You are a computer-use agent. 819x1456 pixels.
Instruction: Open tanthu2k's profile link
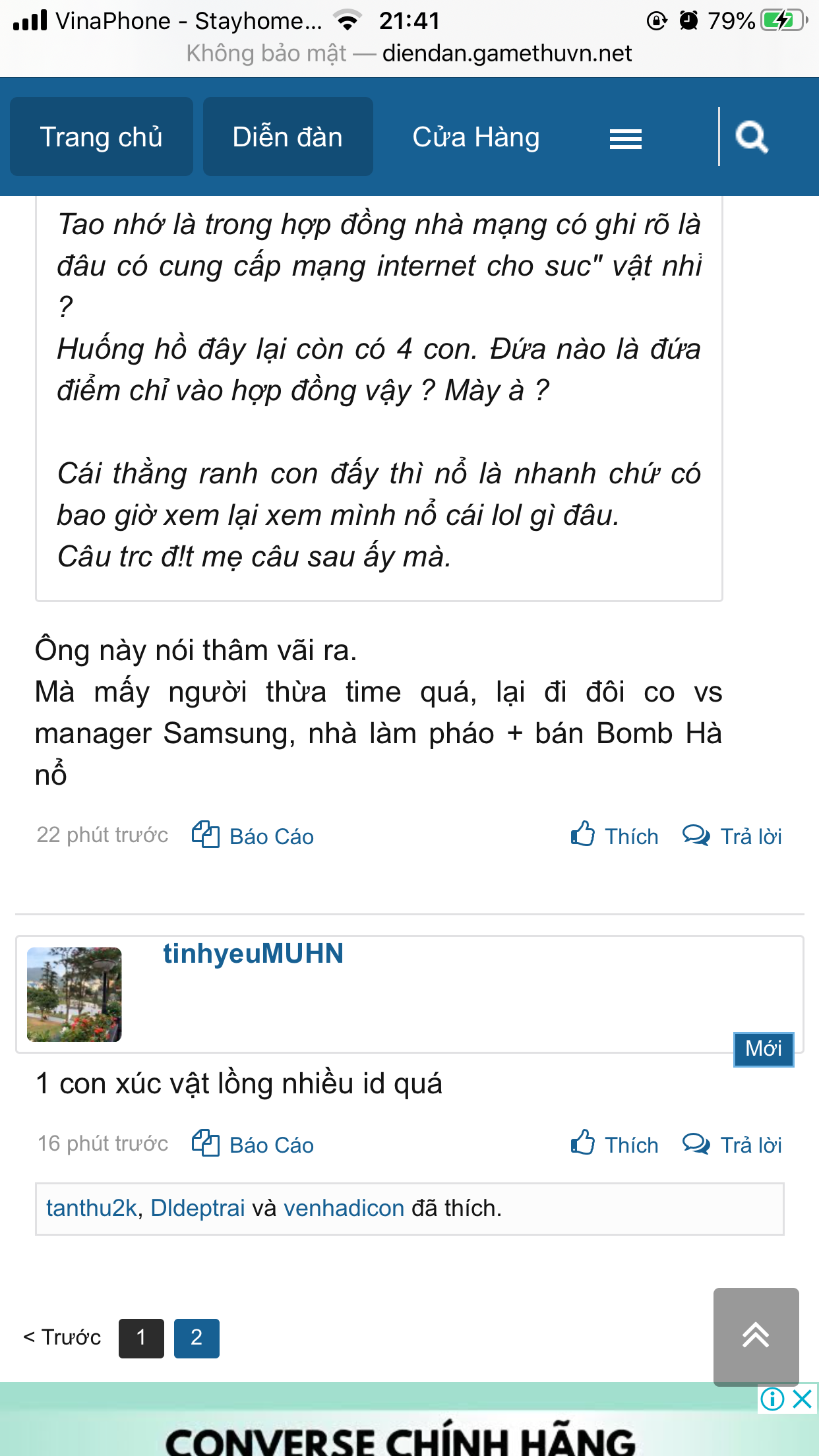point(91,1208)
